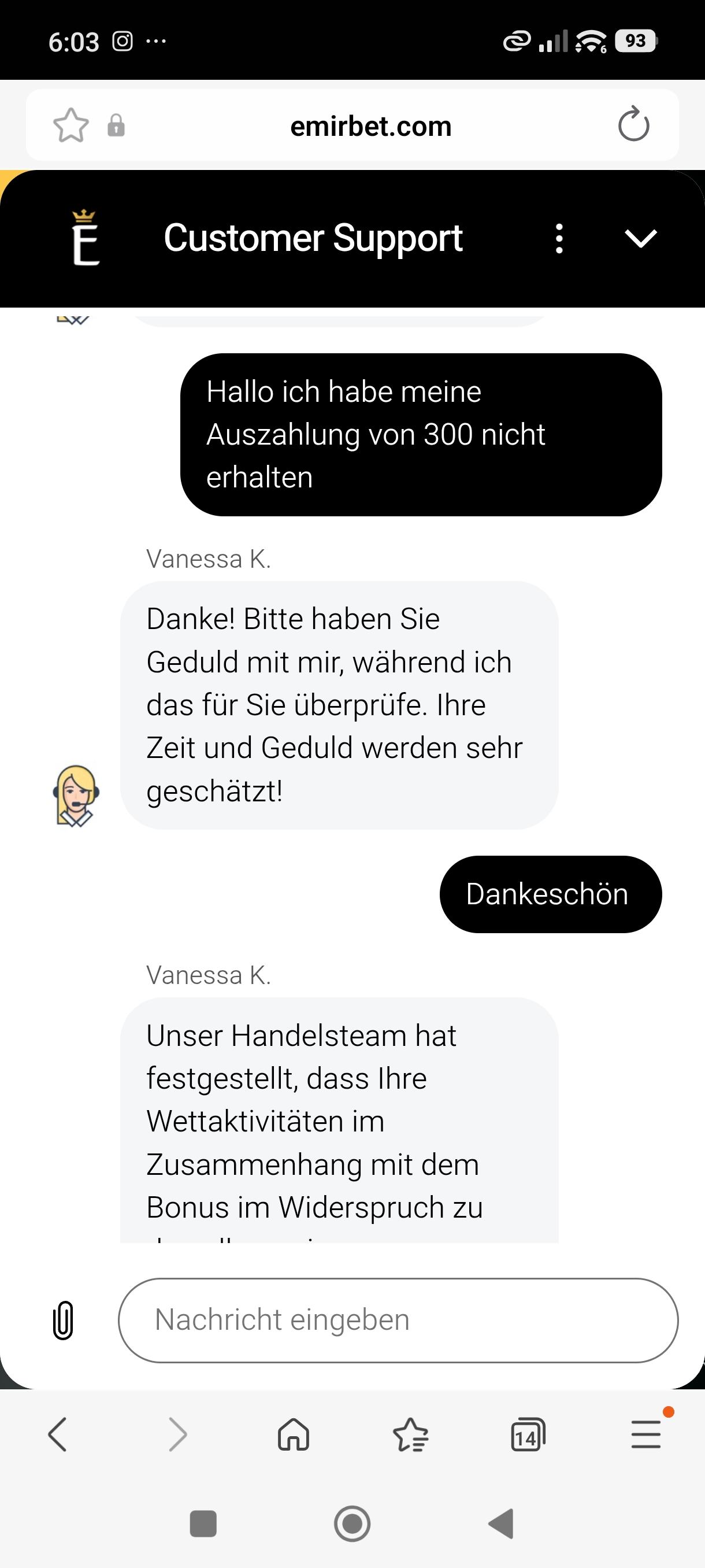Screen dimensions: 705x1568
Task: Open the browser hamburger menu
Action: click(646, 1434)
